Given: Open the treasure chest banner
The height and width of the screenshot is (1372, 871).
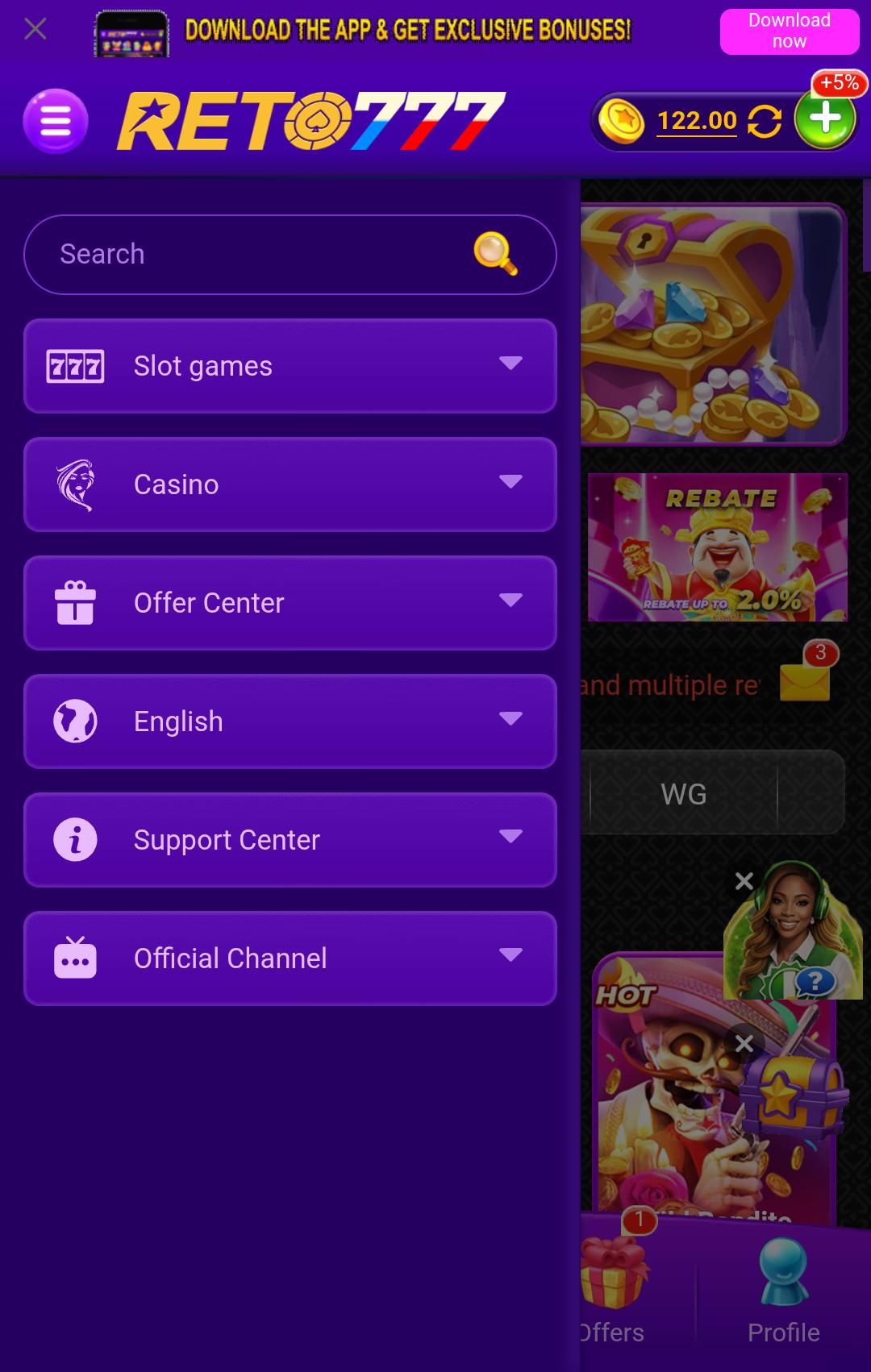Looking at the screenshot, I should pos(711,324).
